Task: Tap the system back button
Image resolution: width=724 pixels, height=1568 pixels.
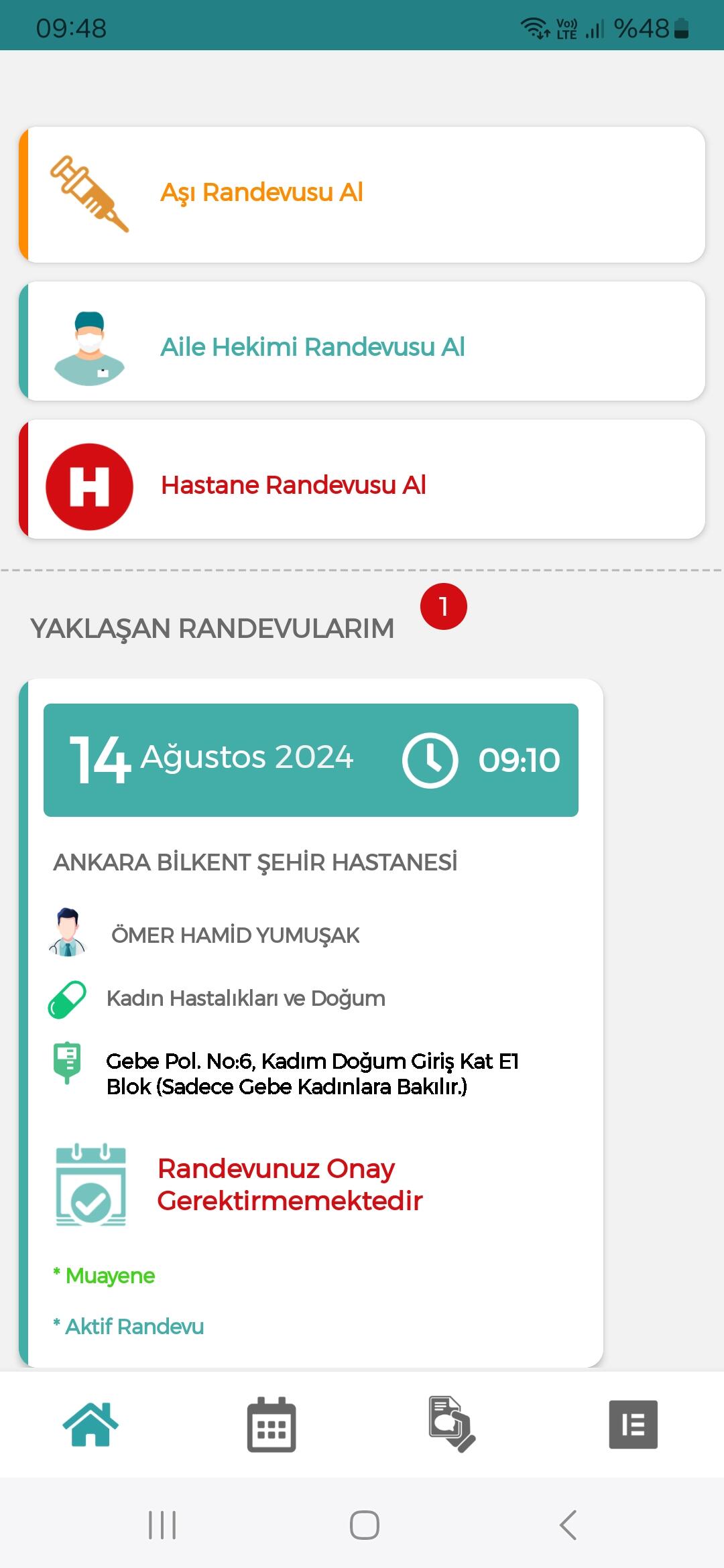Action: [x=568, y=1525]
